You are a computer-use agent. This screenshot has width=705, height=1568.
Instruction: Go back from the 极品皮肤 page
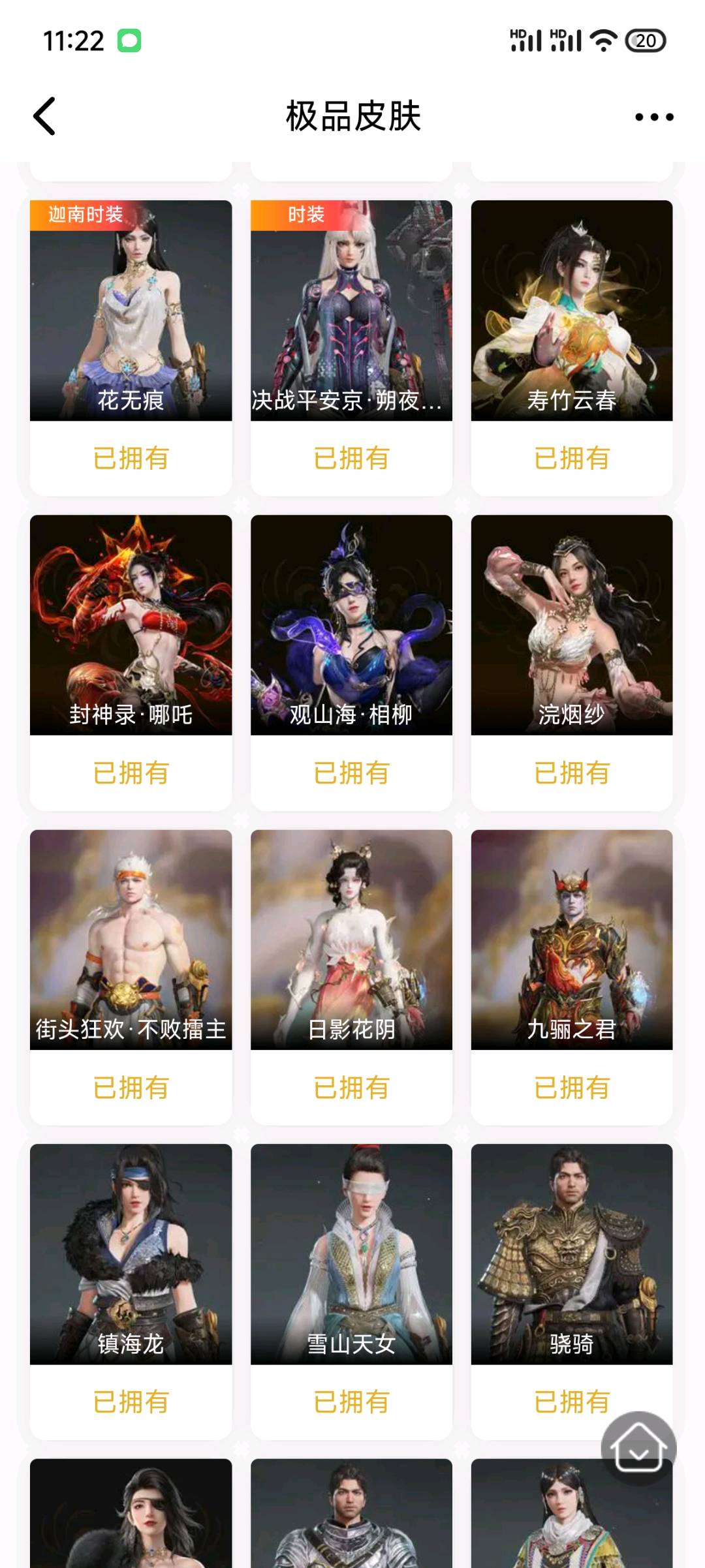pyautogui.click(x=44, y=117)
